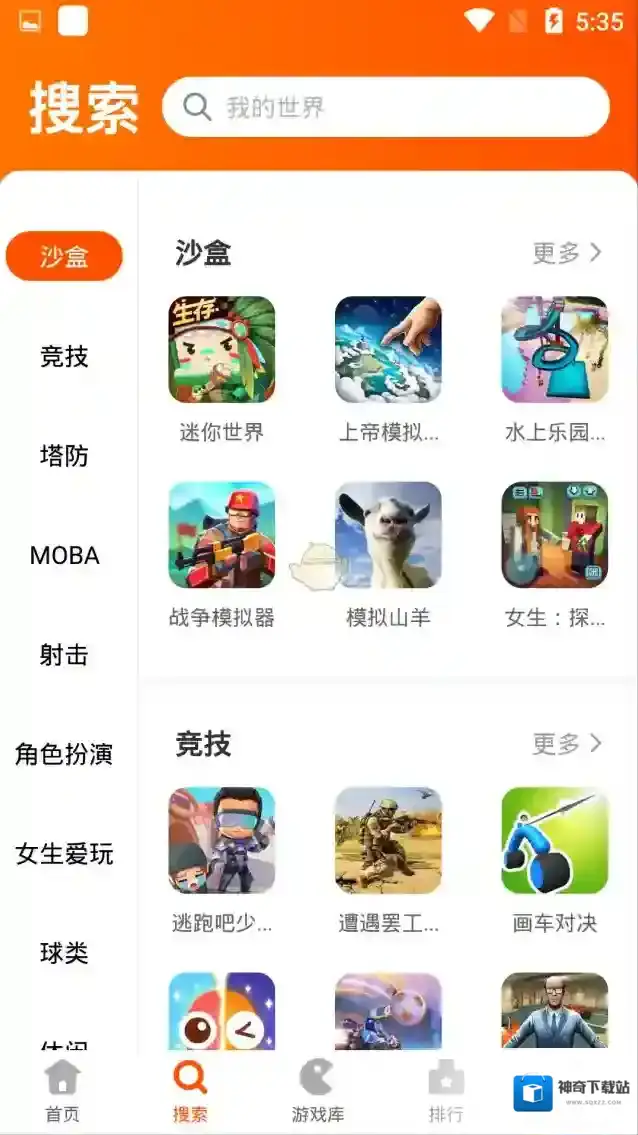Choose the 角色扮演 category
This screenshot has height=1135, width=638.
coord(64,754)
